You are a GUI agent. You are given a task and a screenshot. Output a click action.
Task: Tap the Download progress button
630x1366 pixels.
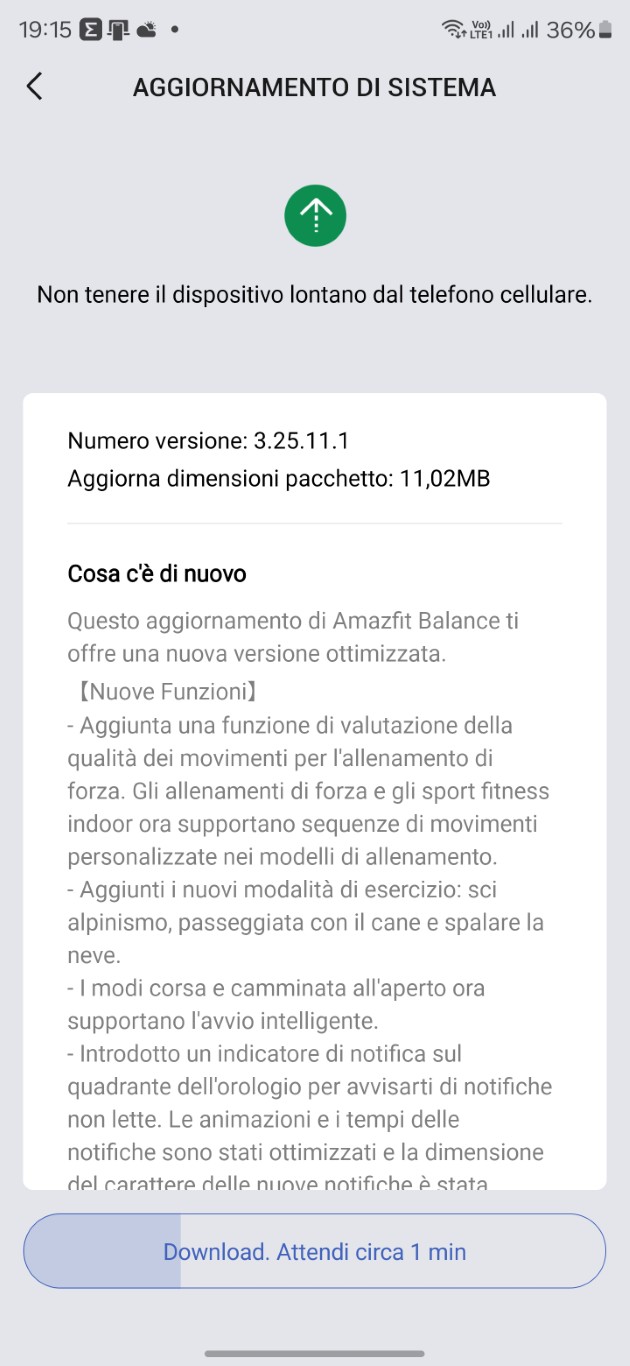click(x=315, y=1251)
